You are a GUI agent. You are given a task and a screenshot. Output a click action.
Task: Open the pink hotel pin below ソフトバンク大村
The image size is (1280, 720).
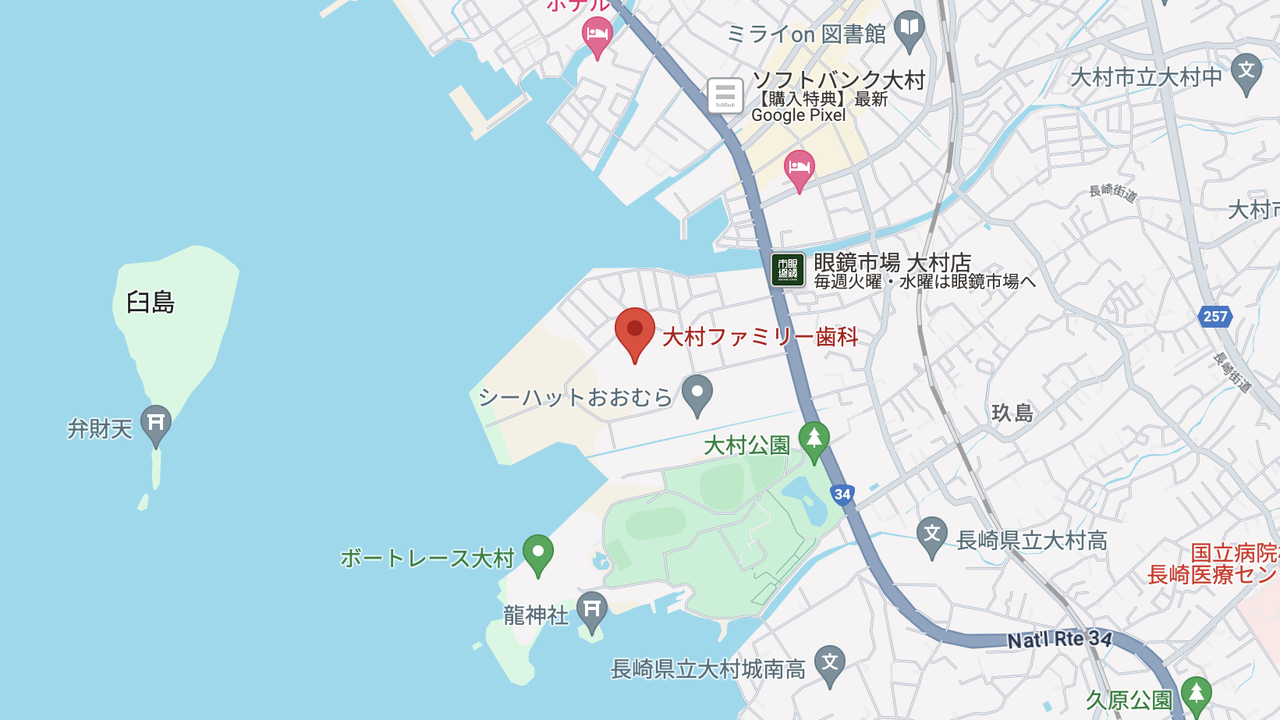coord(799,168)
